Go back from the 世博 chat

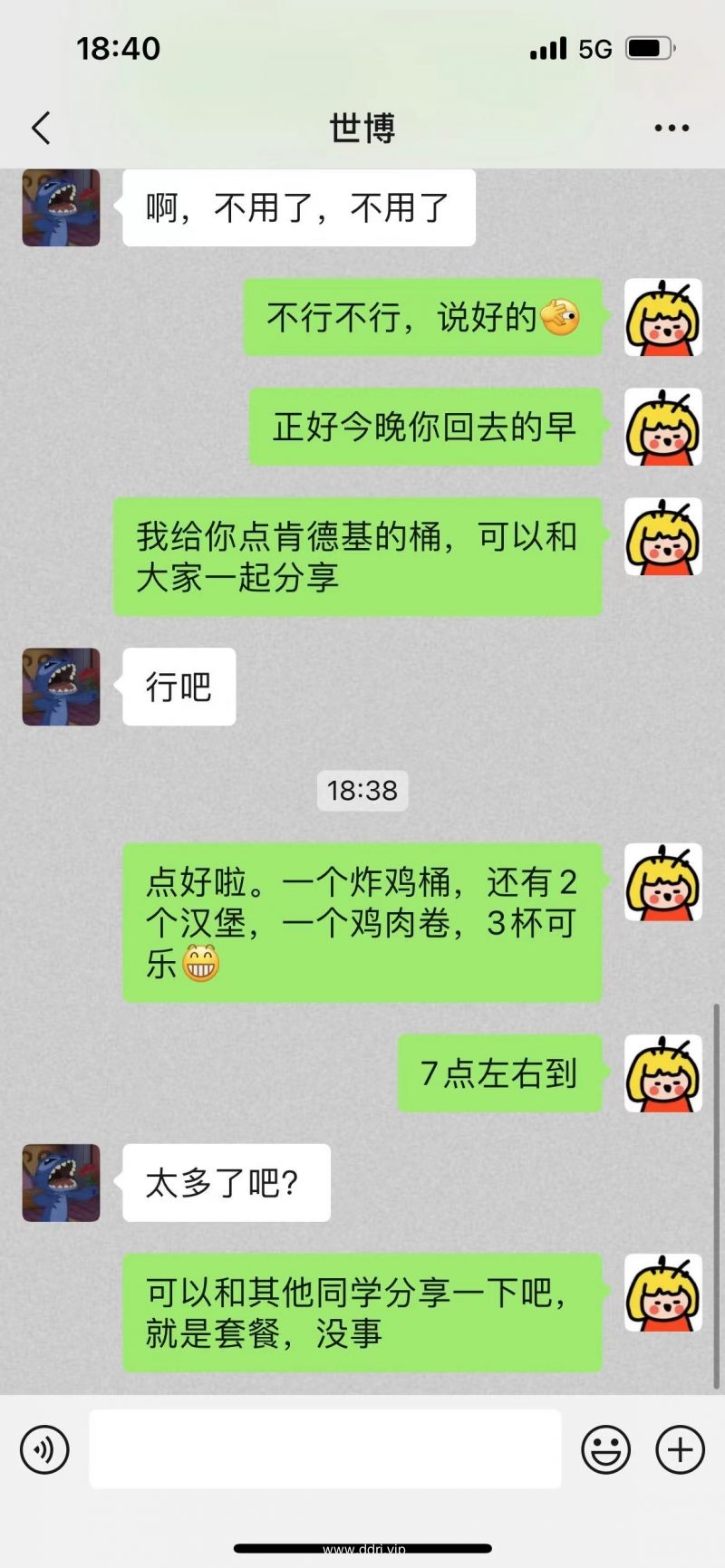pos(41,129)
